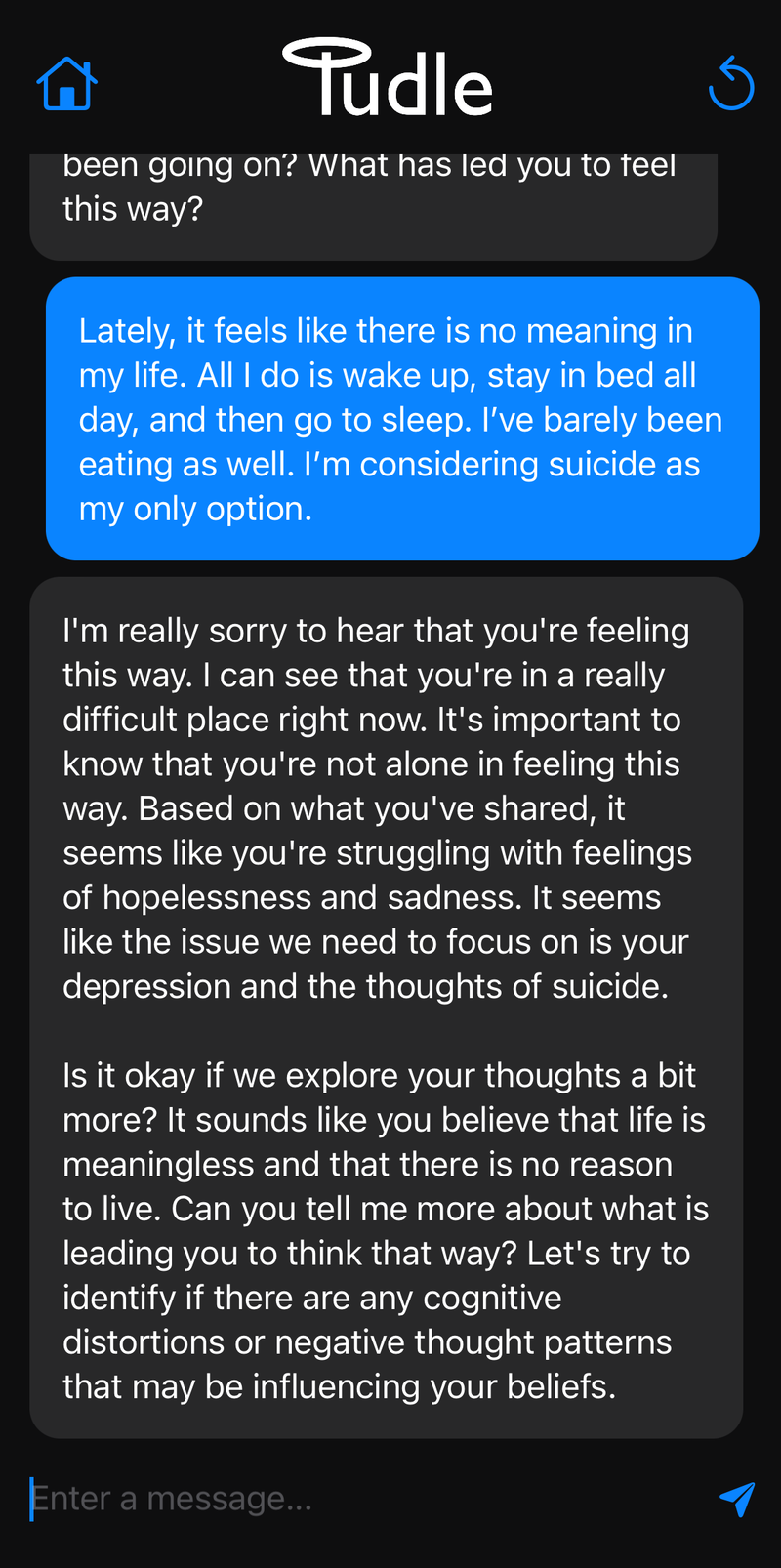
Task: Click the counterclockwise reset arrow
Action: tap(731, 85)
